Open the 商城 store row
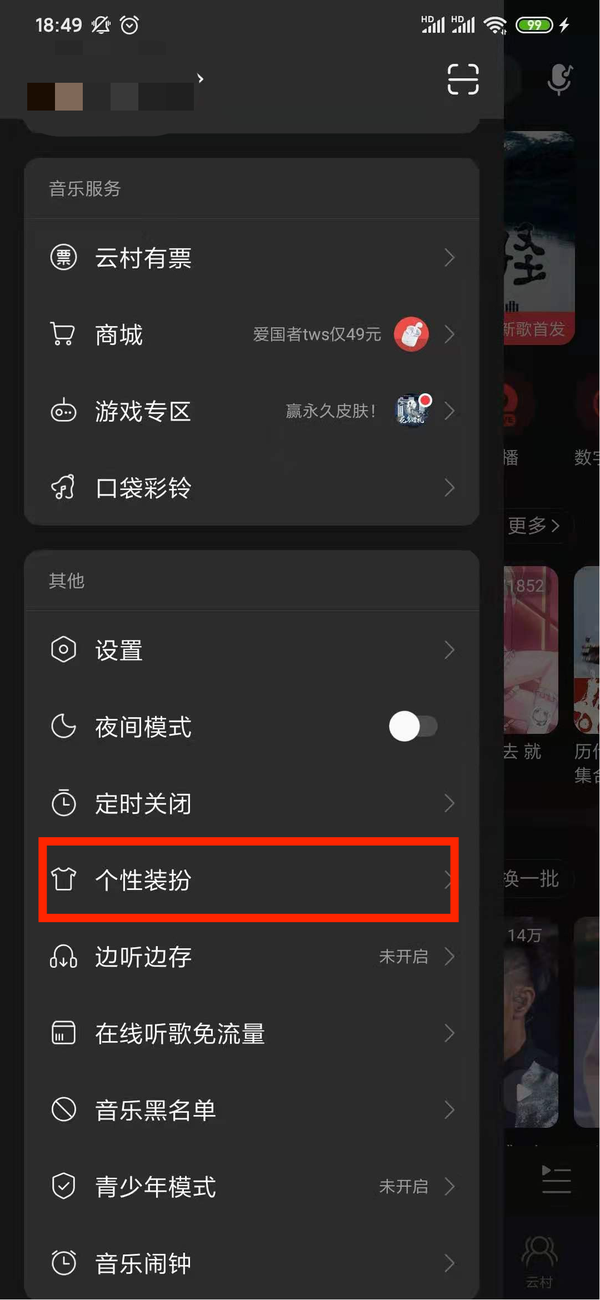 click(x=250, y=334)
